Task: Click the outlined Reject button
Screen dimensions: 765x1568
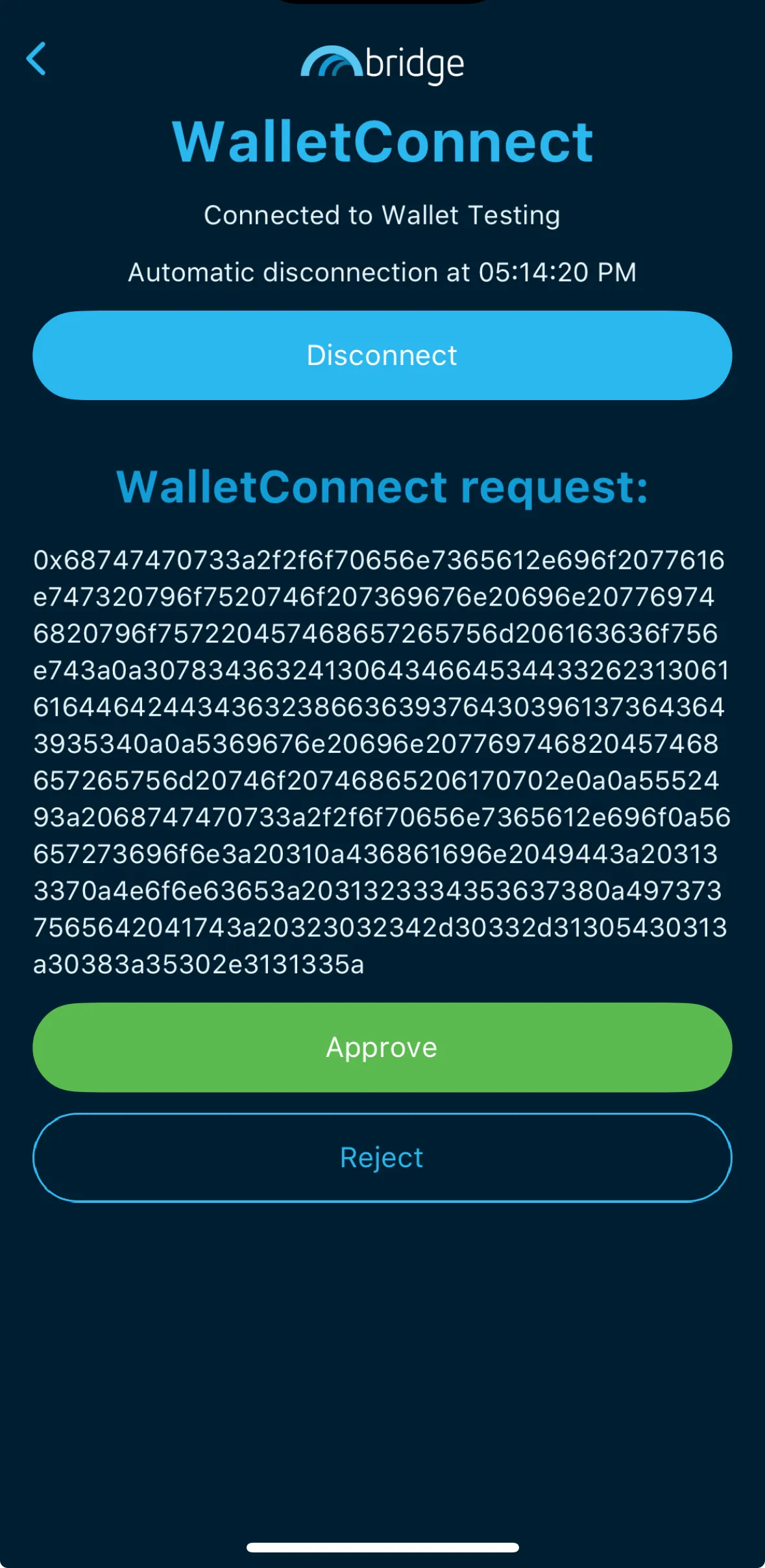Action: pos(382,1156)
